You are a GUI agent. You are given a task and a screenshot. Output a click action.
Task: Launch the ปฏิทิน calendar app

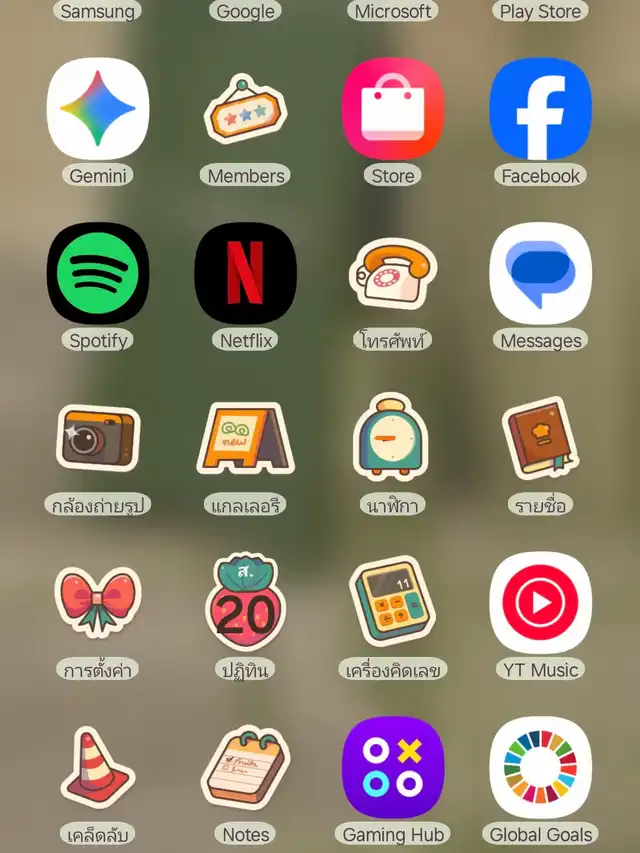tap(246, 602)
